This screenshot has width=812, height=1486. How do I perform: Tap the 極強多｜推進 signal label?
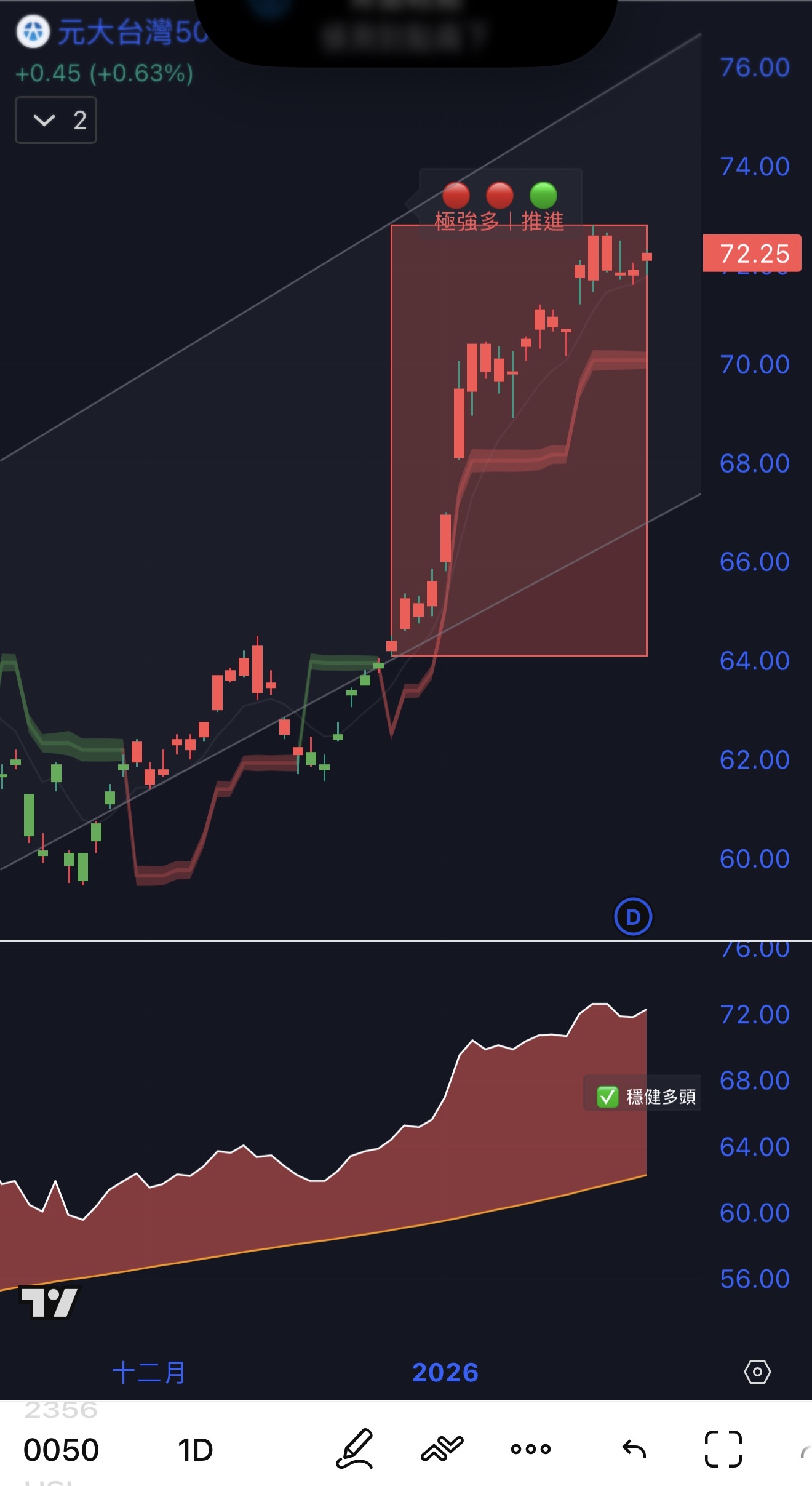[x=500, y=220]
